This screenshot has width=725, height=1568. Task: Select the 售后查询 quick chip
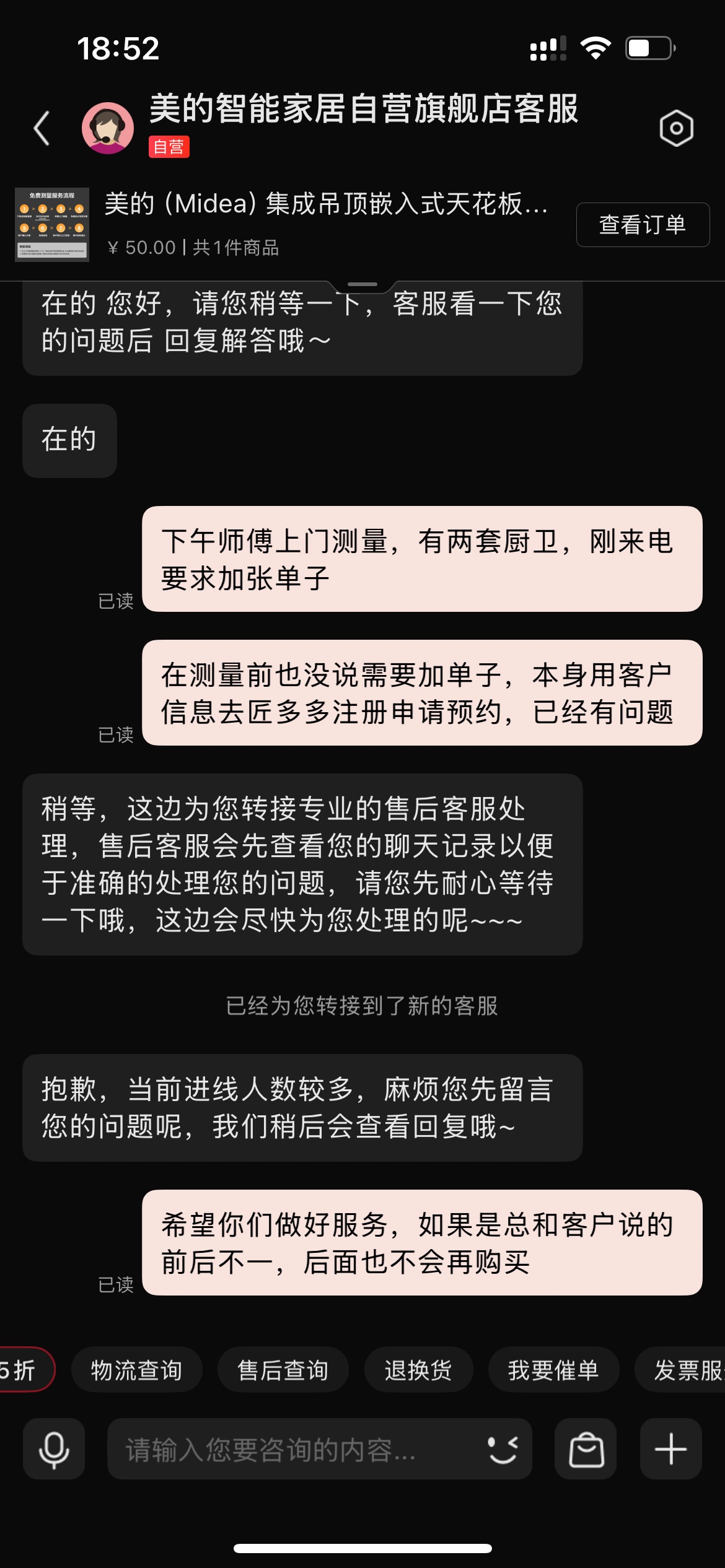coord(283,1370)
